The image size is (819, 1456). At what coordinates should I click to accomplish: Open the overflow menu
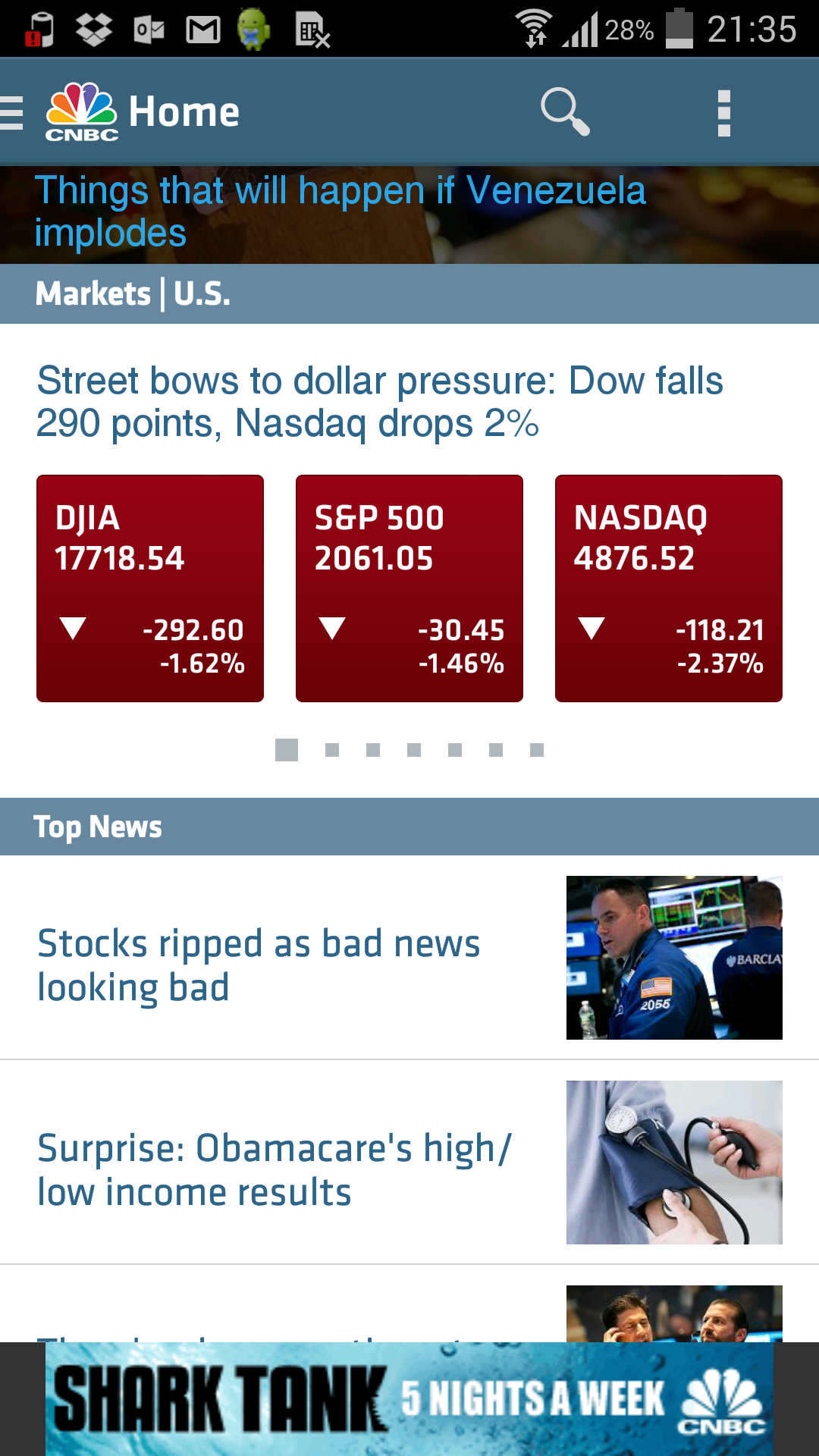tap(723, 113)
